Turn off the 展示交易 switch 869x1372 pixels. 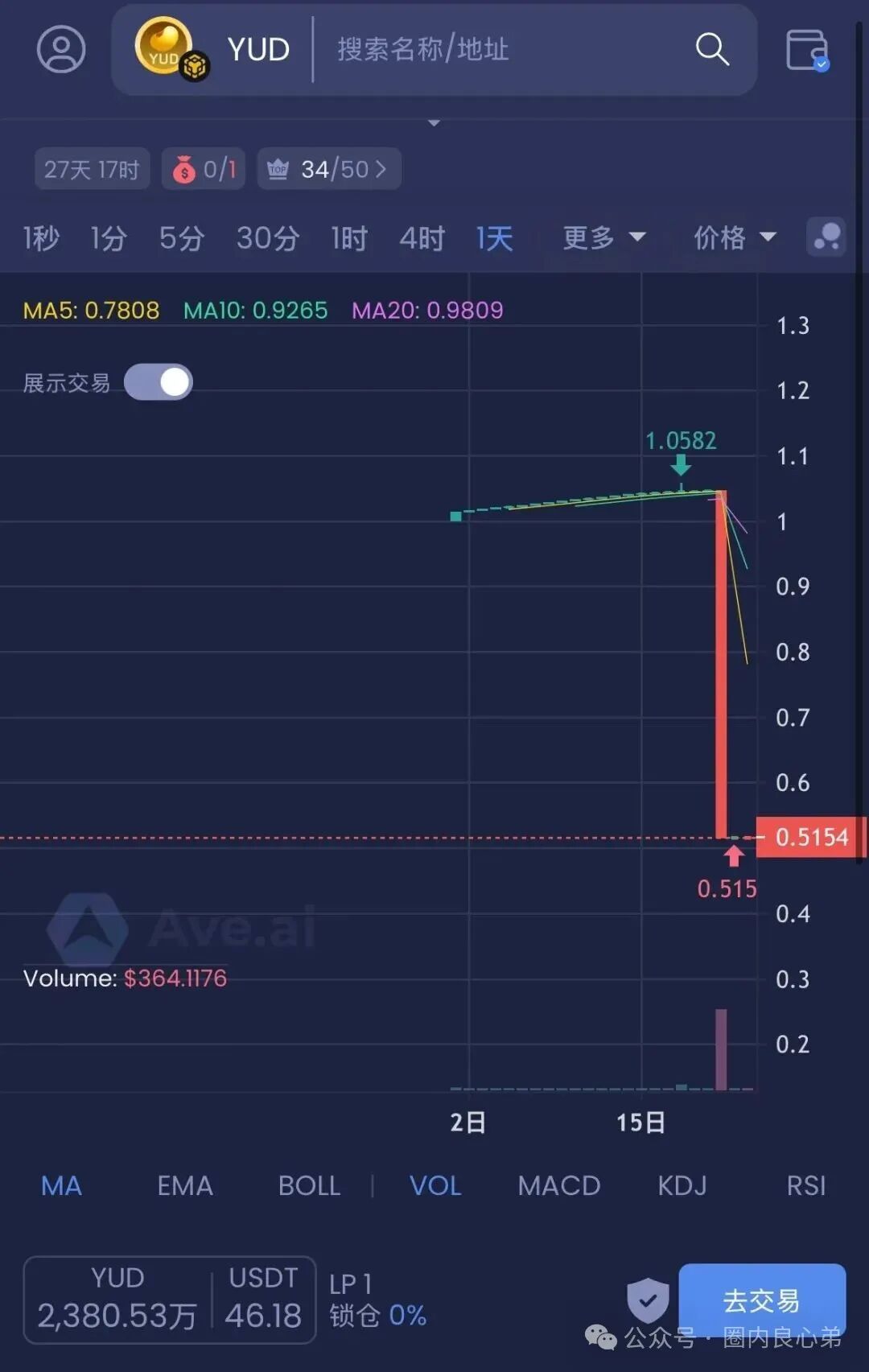(159, 382)
